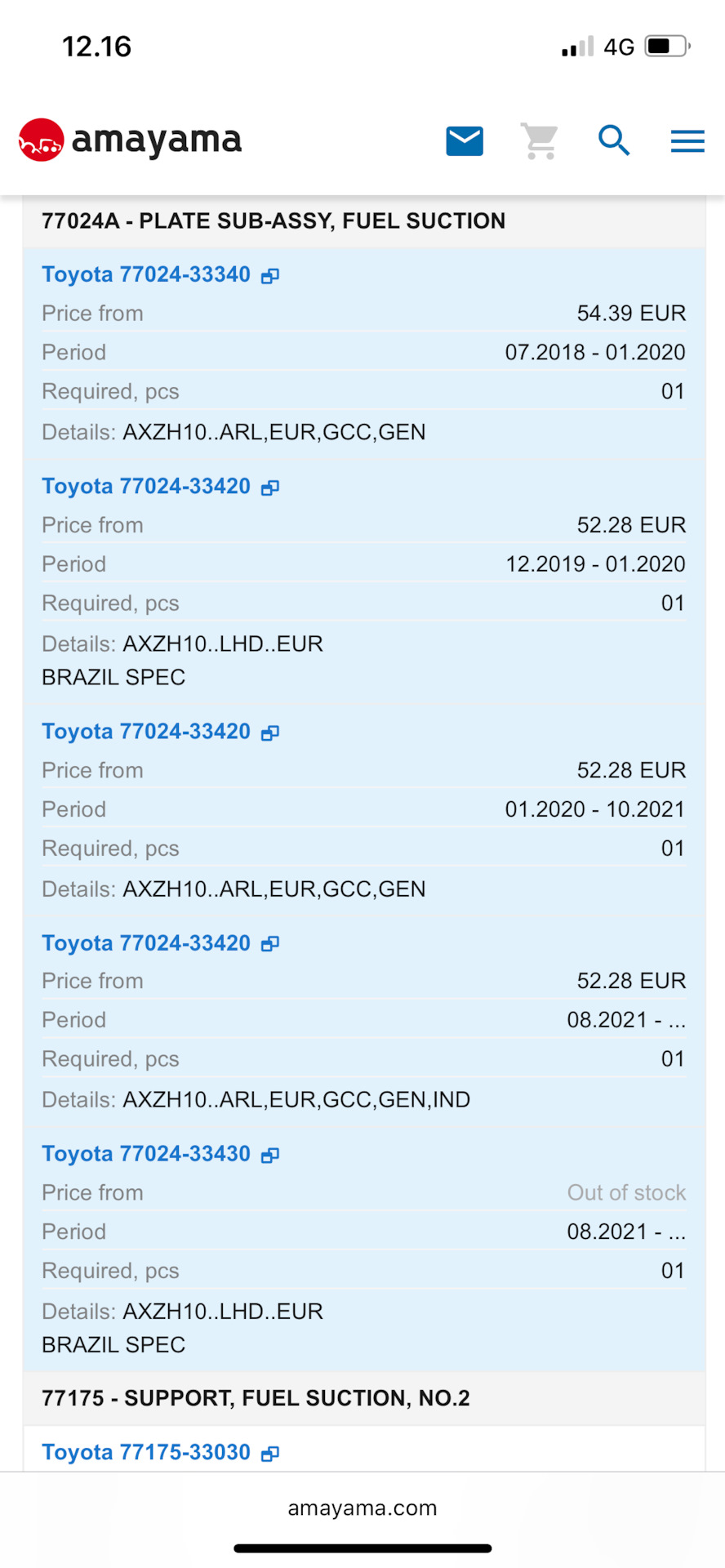Click the copy icon beside the first 77024-33420
Screen dimensions: 725x1568
coord(269,487)
